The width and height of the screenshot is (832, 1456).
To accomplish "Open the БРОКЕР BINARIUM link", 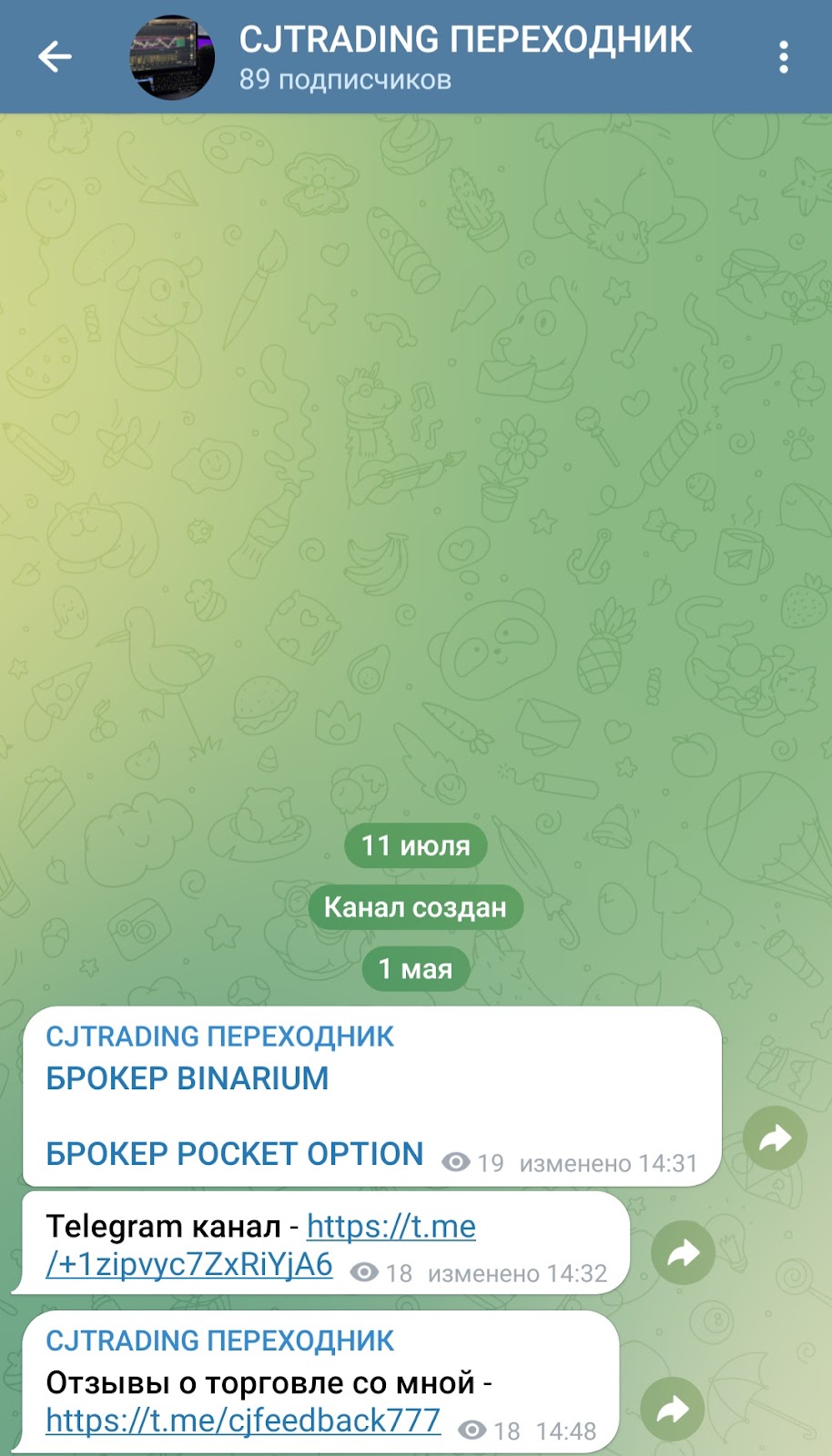I will point(188,1078).
